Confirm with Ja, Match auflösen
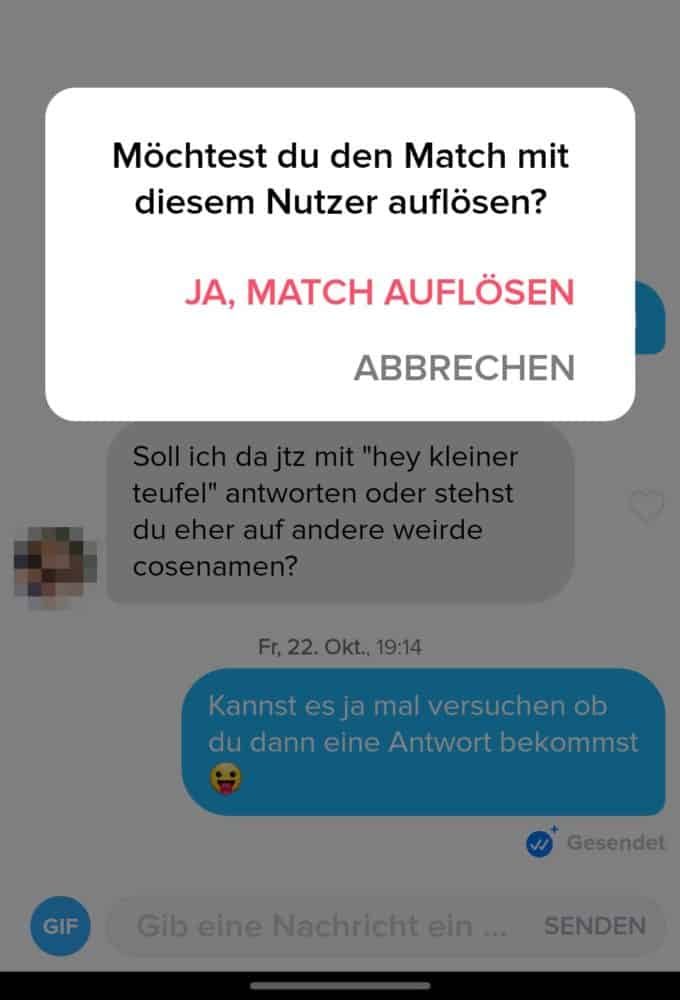Image resolution: width=680 pixels, height=1000 pixels. [x=379, y=293]
